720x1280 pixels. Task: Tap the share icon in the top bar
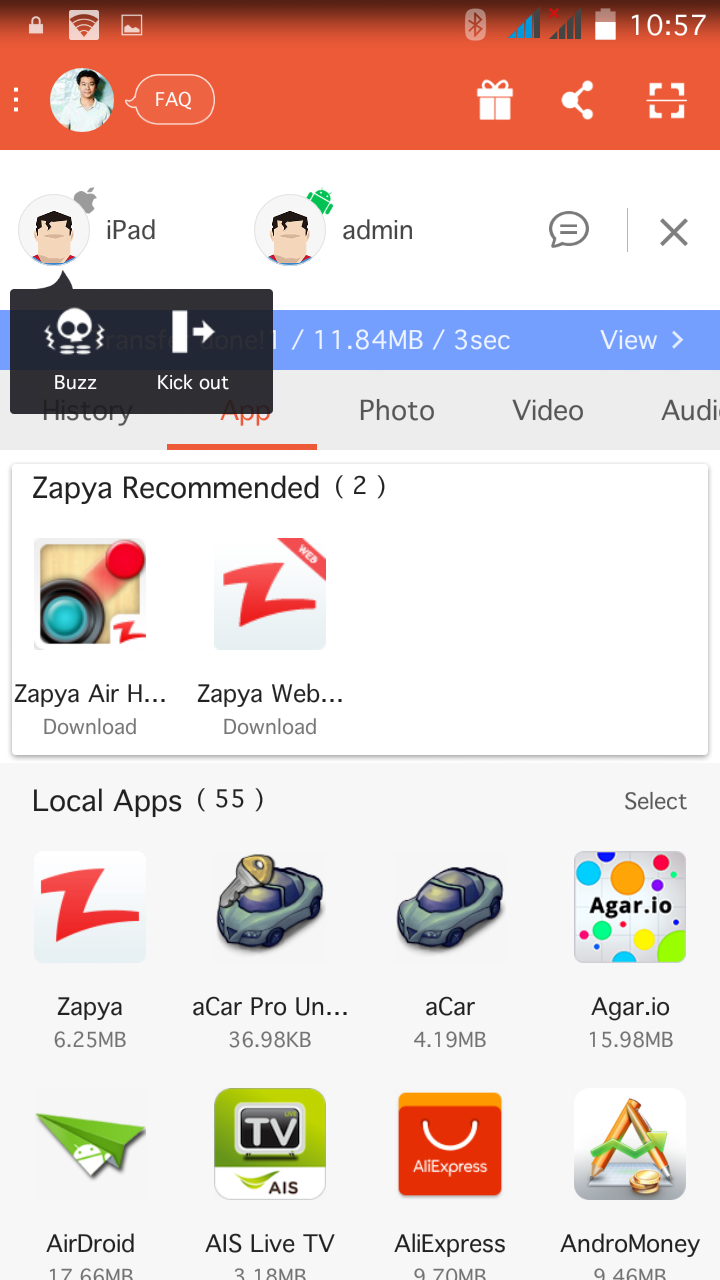[x=578, y=100]
